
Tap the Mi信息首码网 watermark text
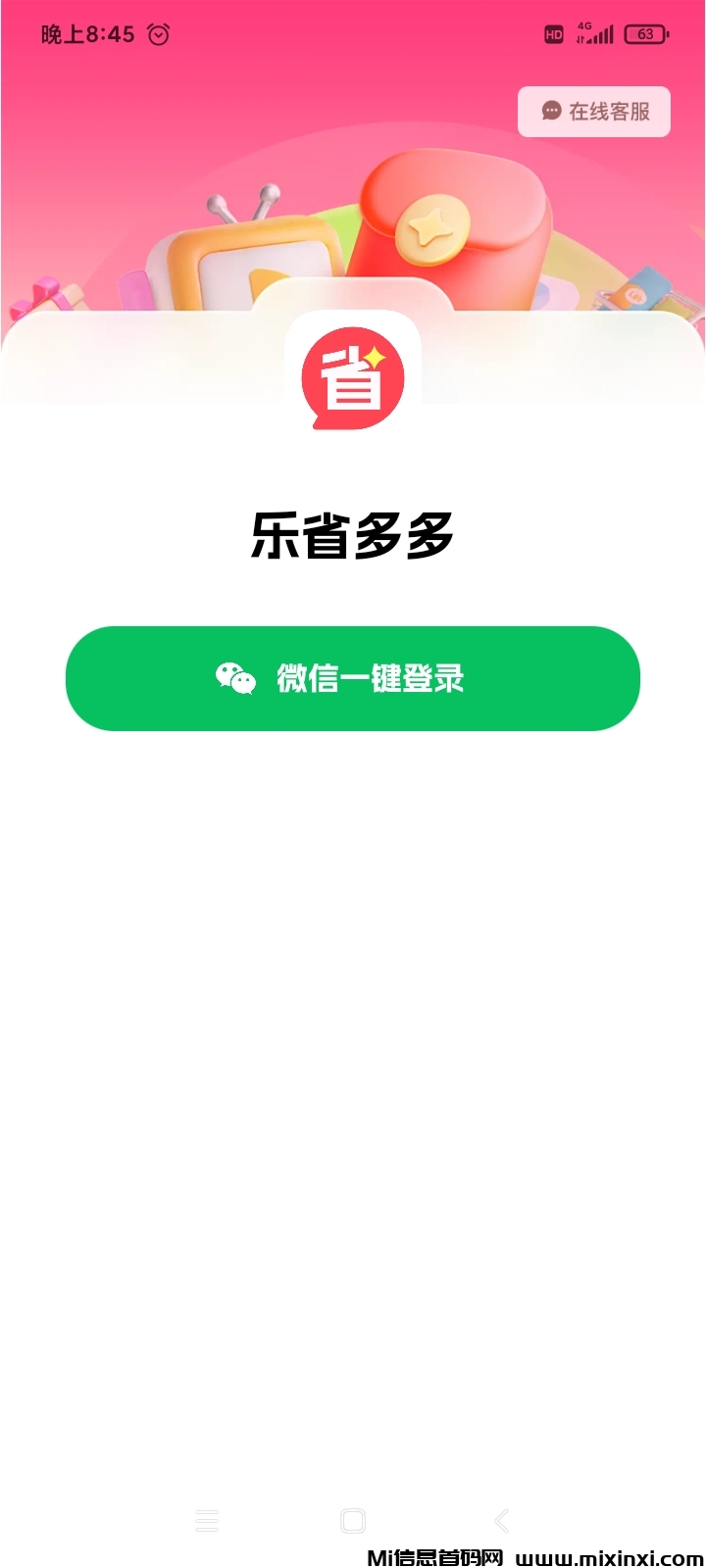pyautogui.click(x=435, y=1552)
